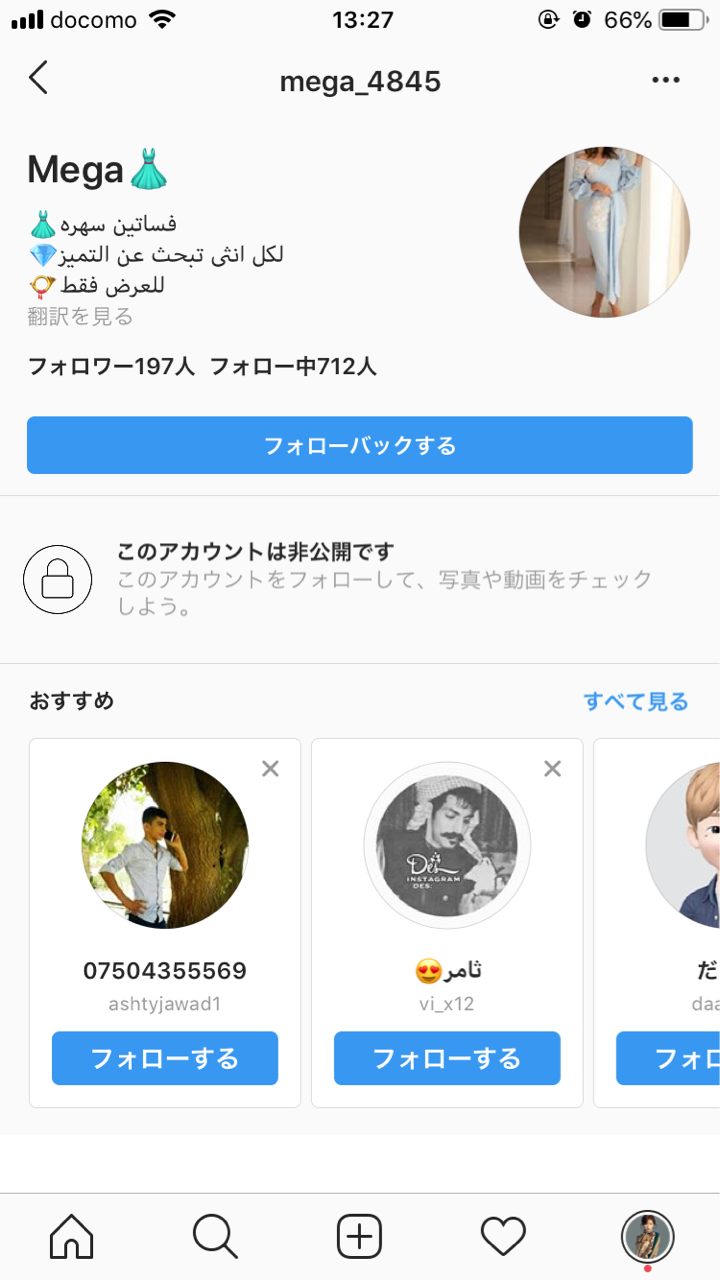Open the フォロワー197人 followers list
This screenshot has width=720, height=1280.
pos(112,367)
